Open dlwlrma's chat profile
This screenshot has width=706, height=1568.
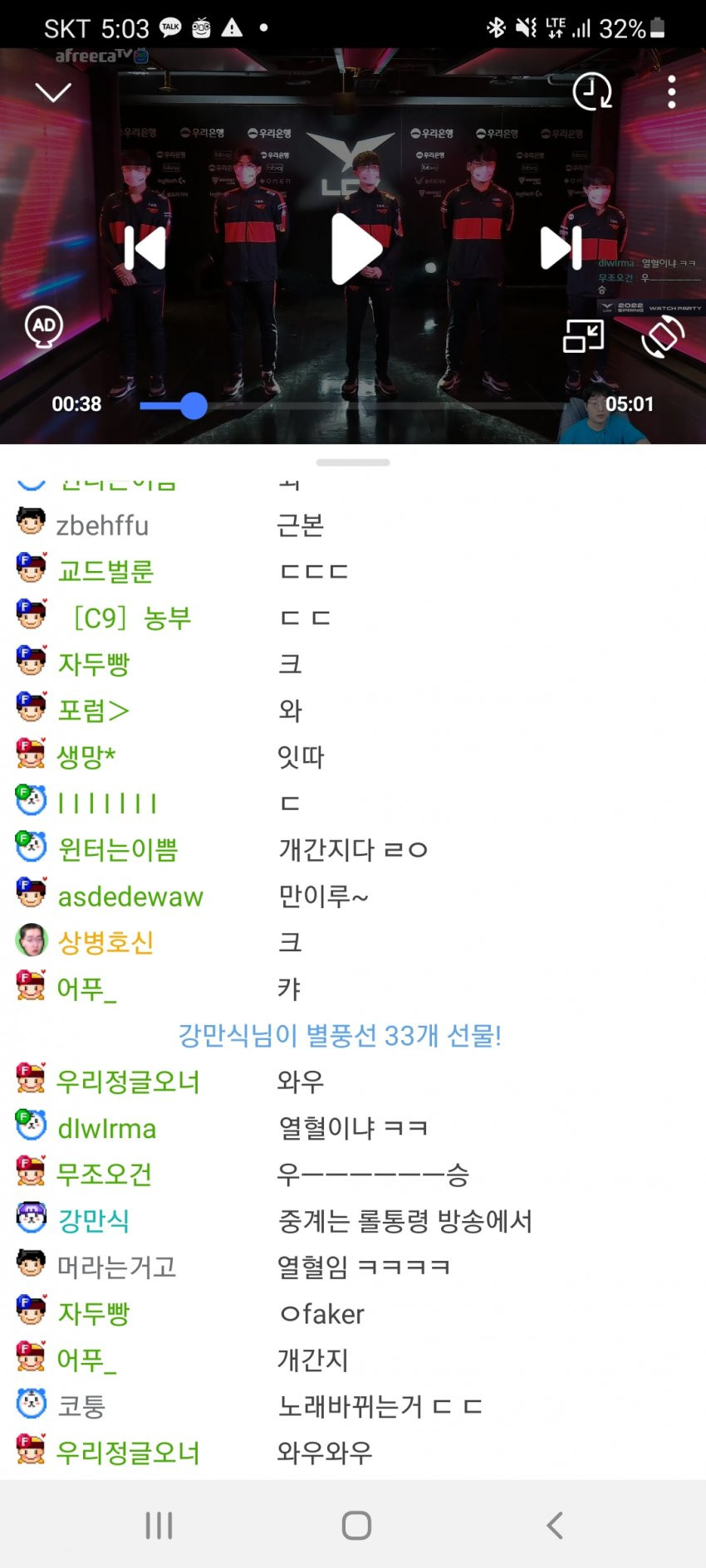pyautogui.click(x=107, y=1128)
